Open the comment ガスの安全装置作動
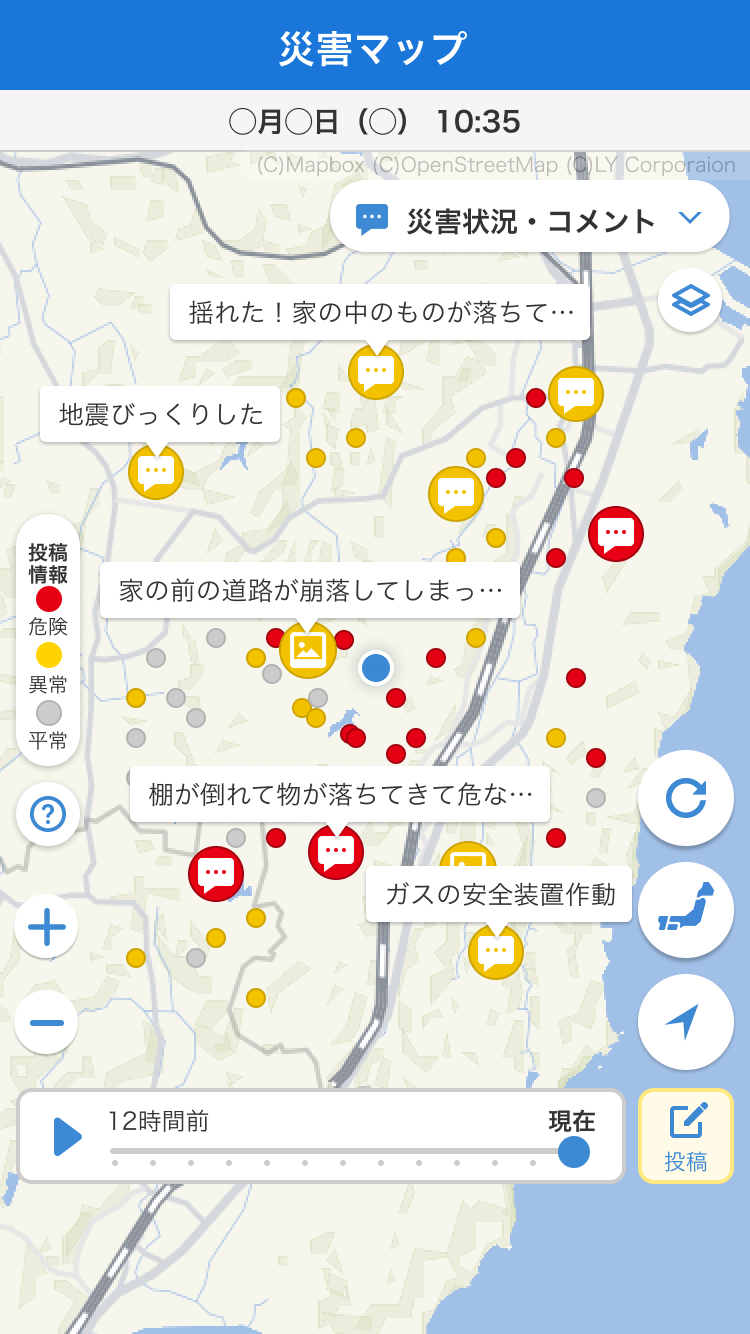Viewport: 750px width, 1334px height. (498, 894)
